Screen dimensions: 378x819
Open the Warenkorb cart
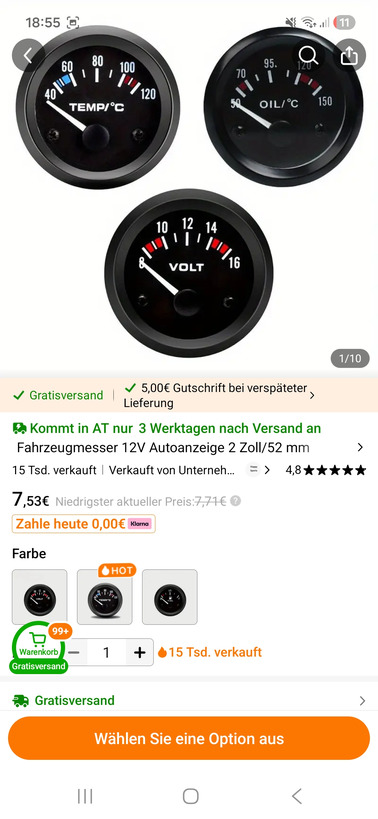38,646
